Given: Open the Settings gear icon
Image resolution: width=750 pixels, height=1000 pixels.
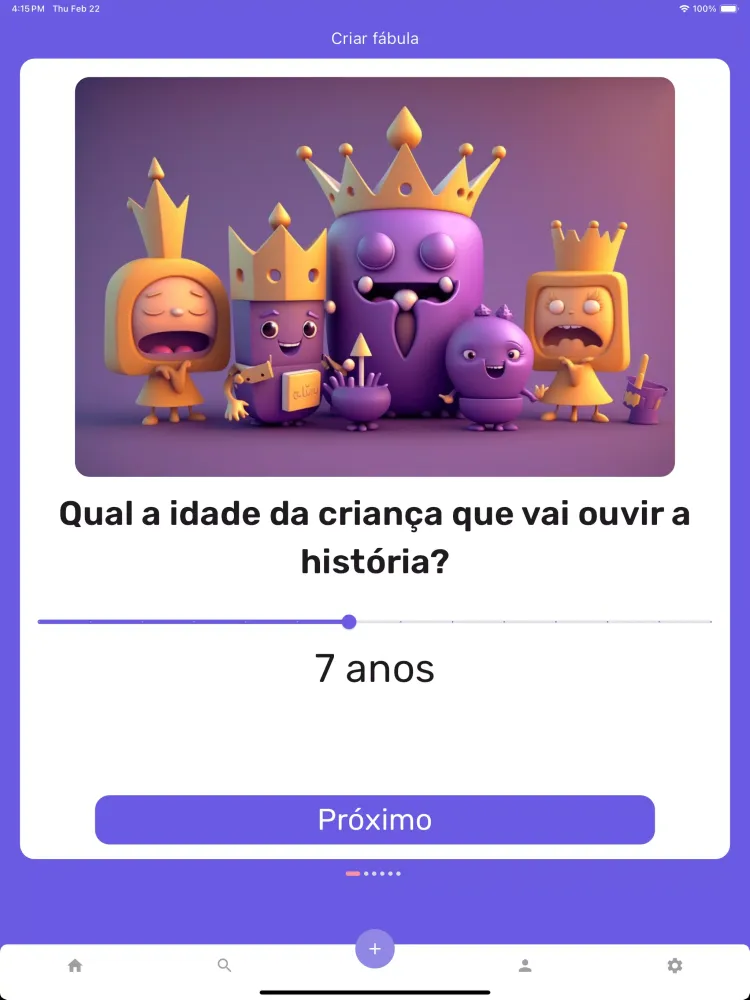Looking at the screenshot, I should click(x=675, y=965).
